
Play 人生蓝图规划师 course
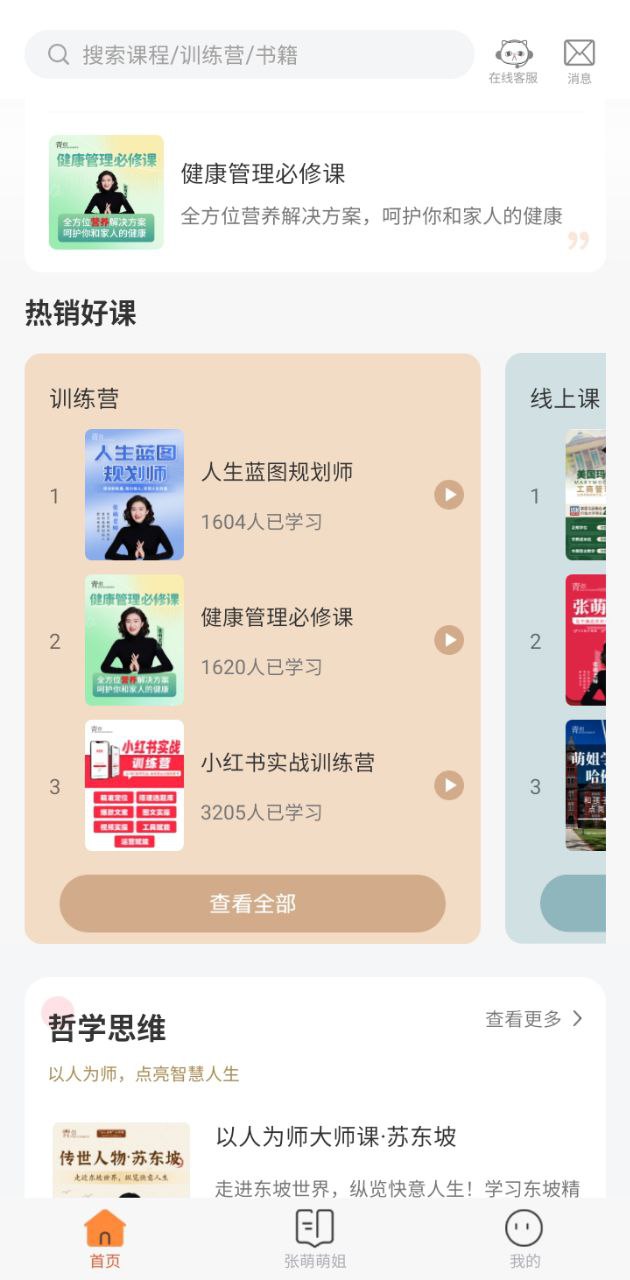pos(449,495)
